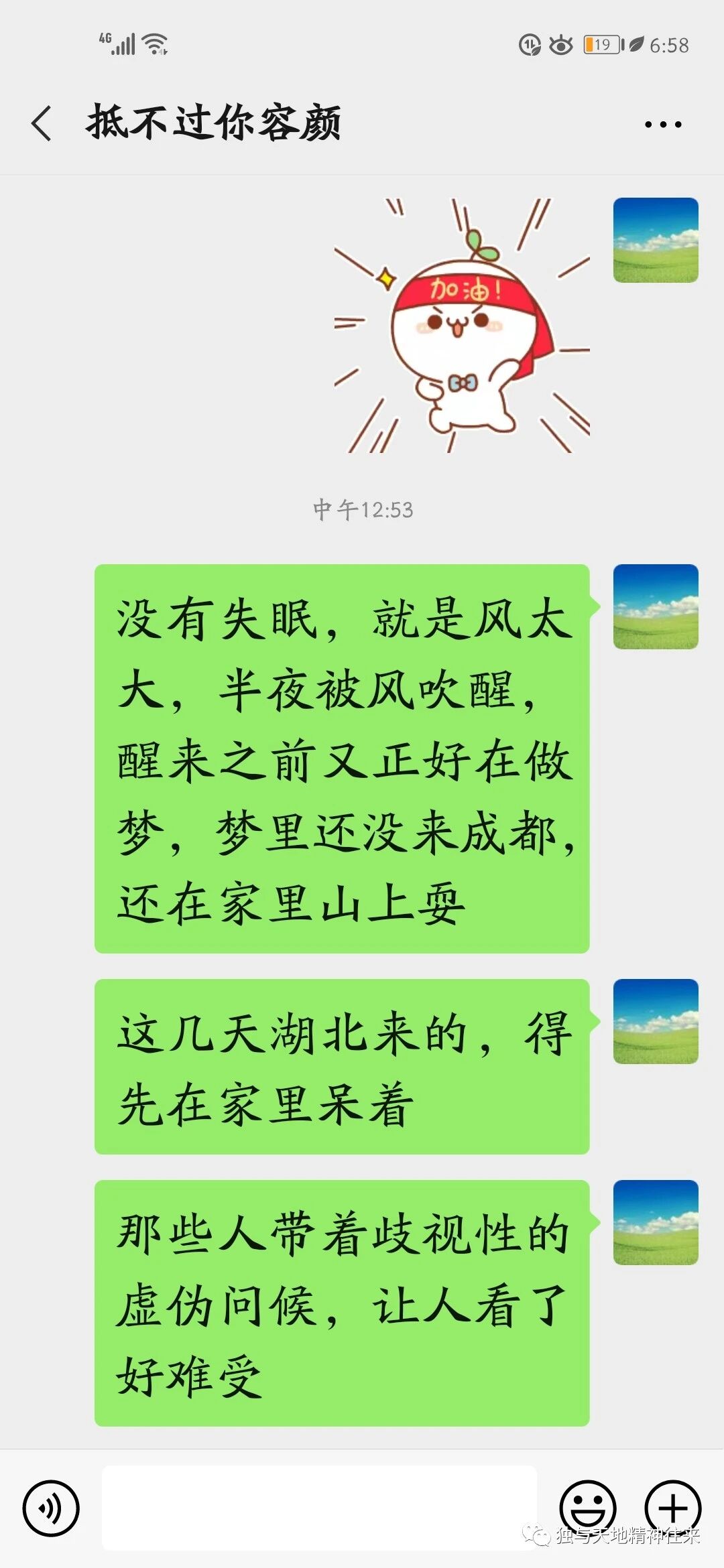Go back from the chat
The image size is (724, 1568).
pyautogui.click(x=42, y=124)
